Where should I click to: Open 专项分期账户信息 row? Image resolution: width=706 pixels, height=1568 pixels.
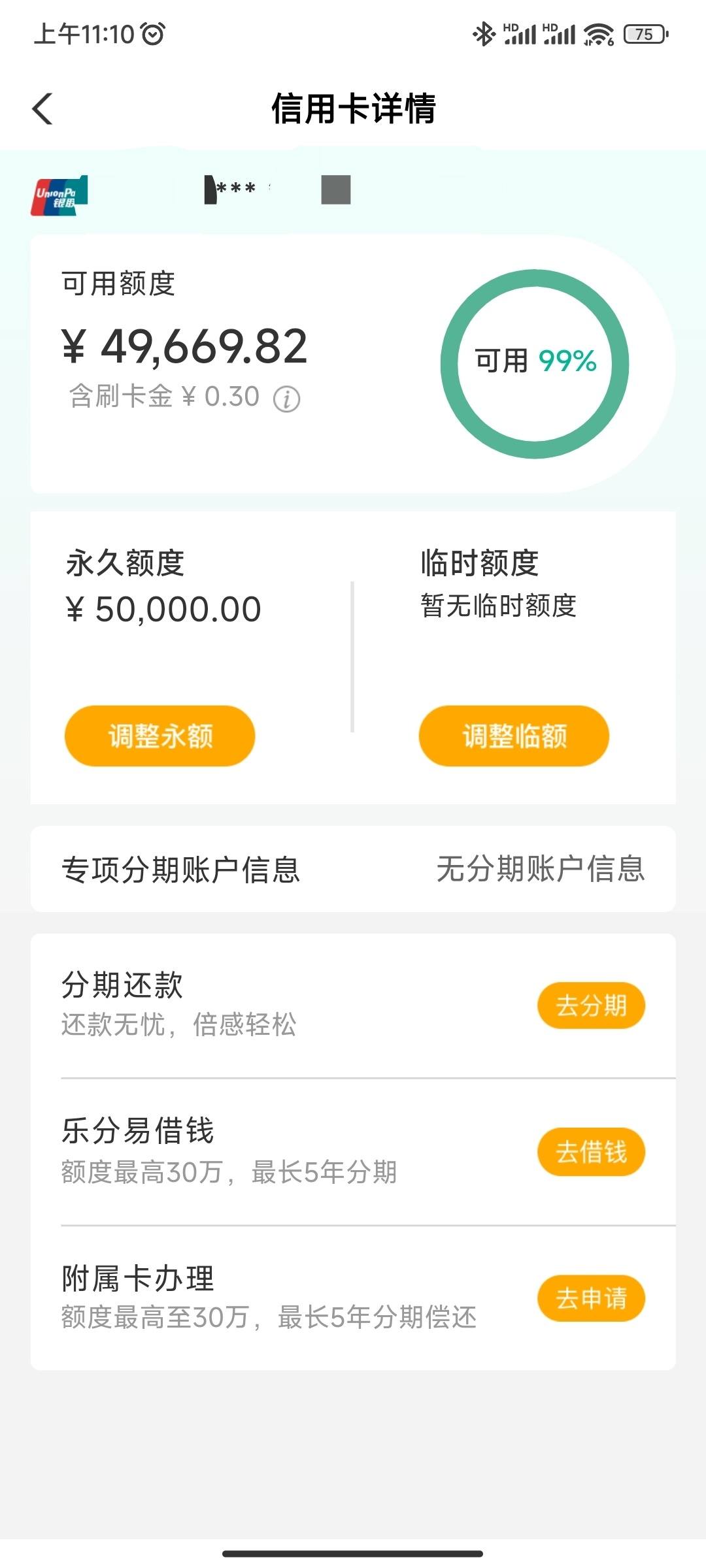point(353,869)
